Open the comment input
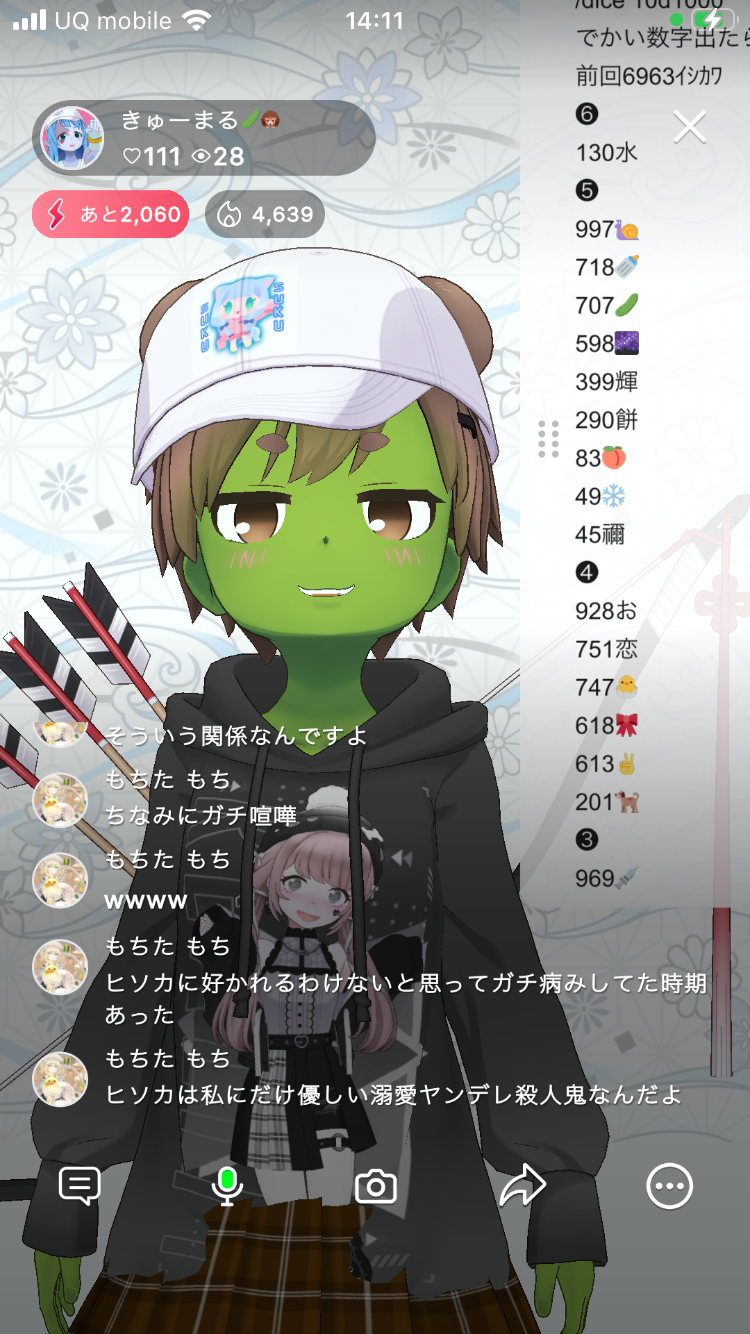Screen dimensions: 750x1334 pyautogui.click(x=80, y=1187)
